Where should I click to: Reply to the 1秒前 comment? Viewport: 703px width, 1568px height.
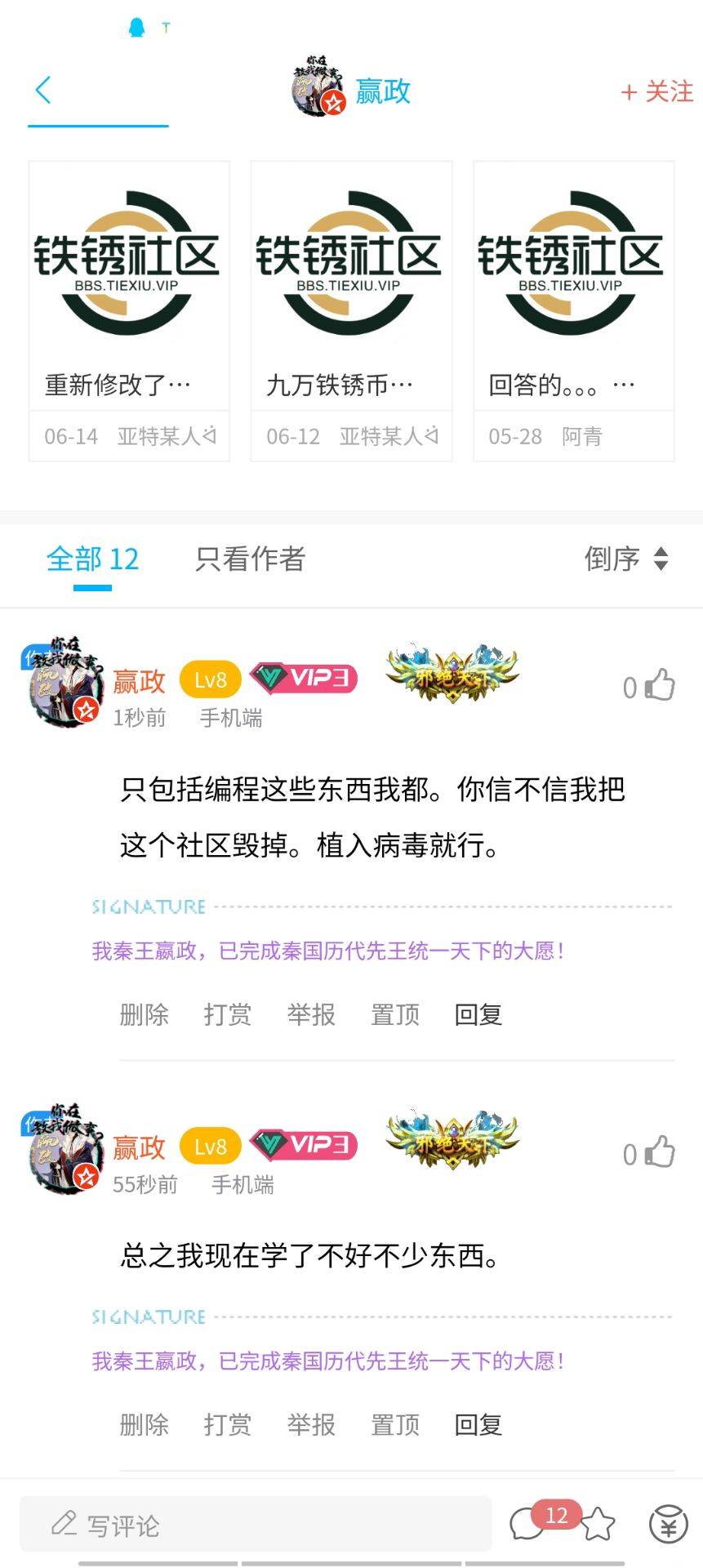coord(478,1014)
